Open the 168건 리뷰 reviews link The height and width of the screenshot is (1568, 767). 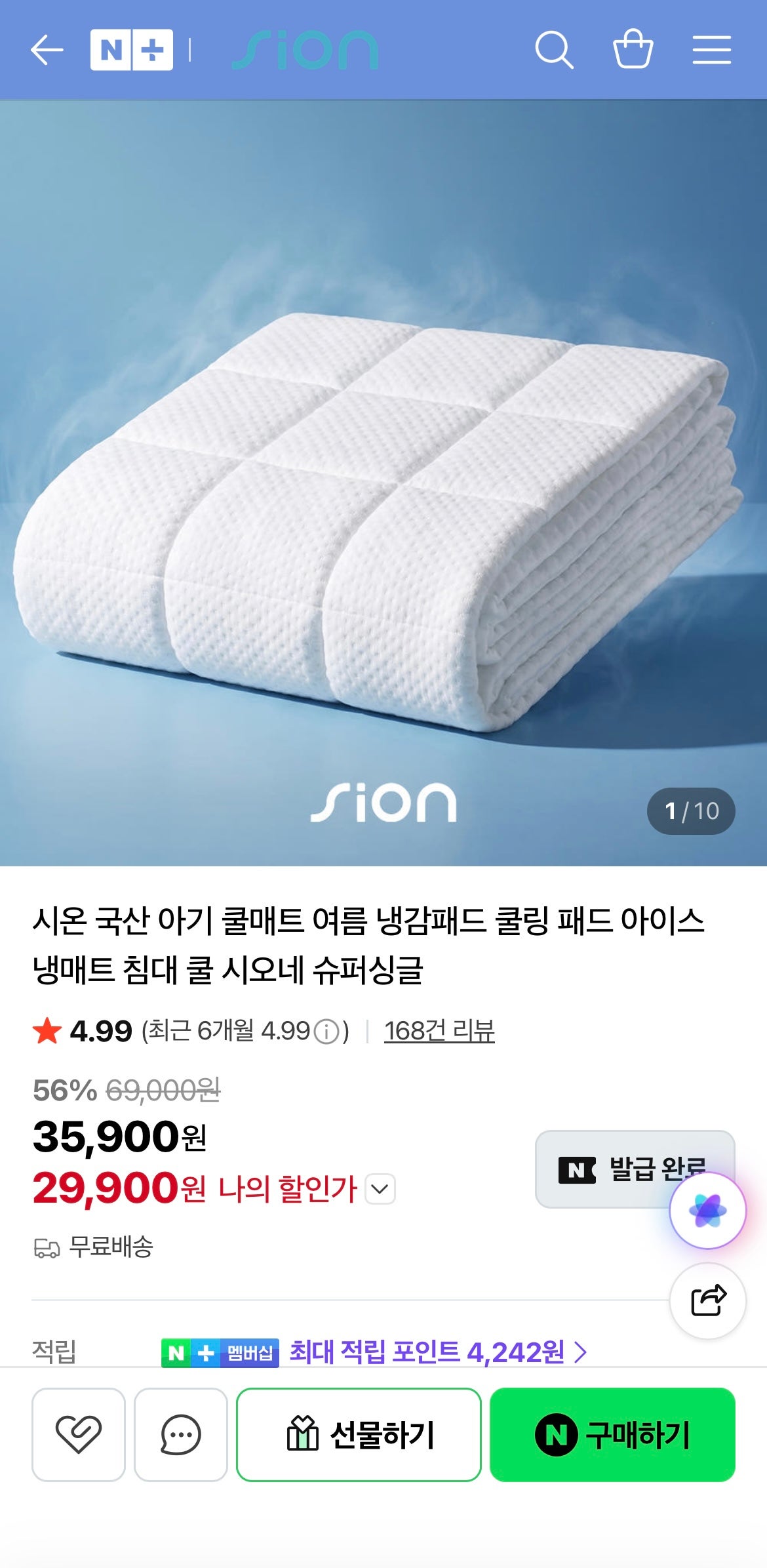click(441, 1032)
